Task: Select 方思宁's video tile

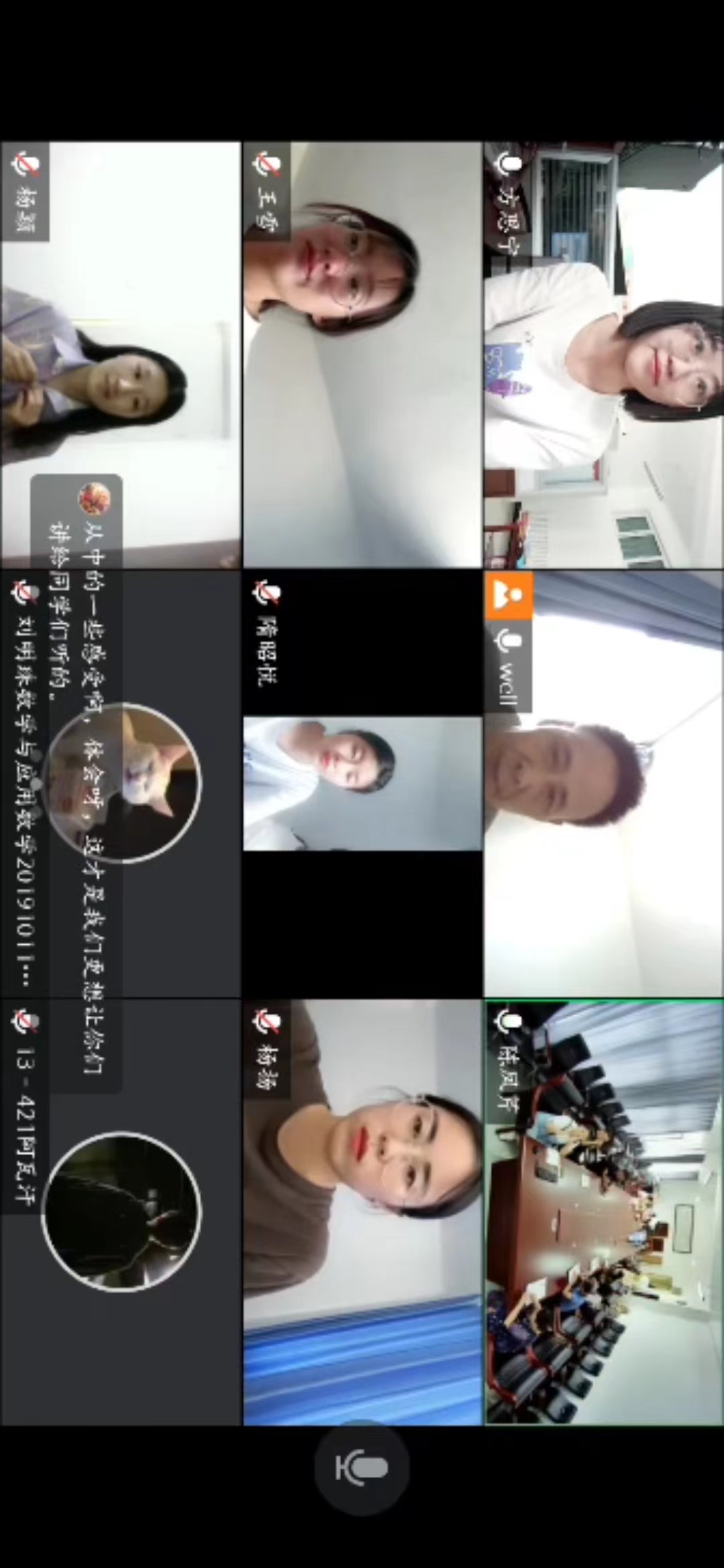Action: (x=603, y=355)
